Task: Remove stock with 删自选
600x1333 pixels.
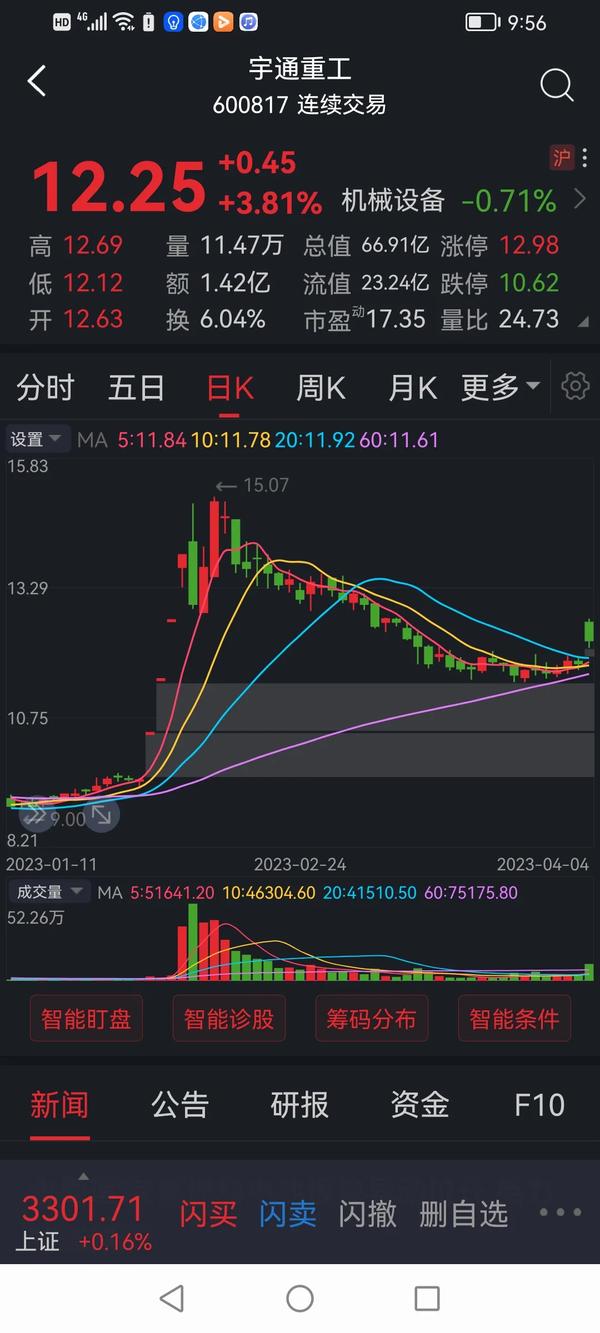Action: click(464, 1214)
